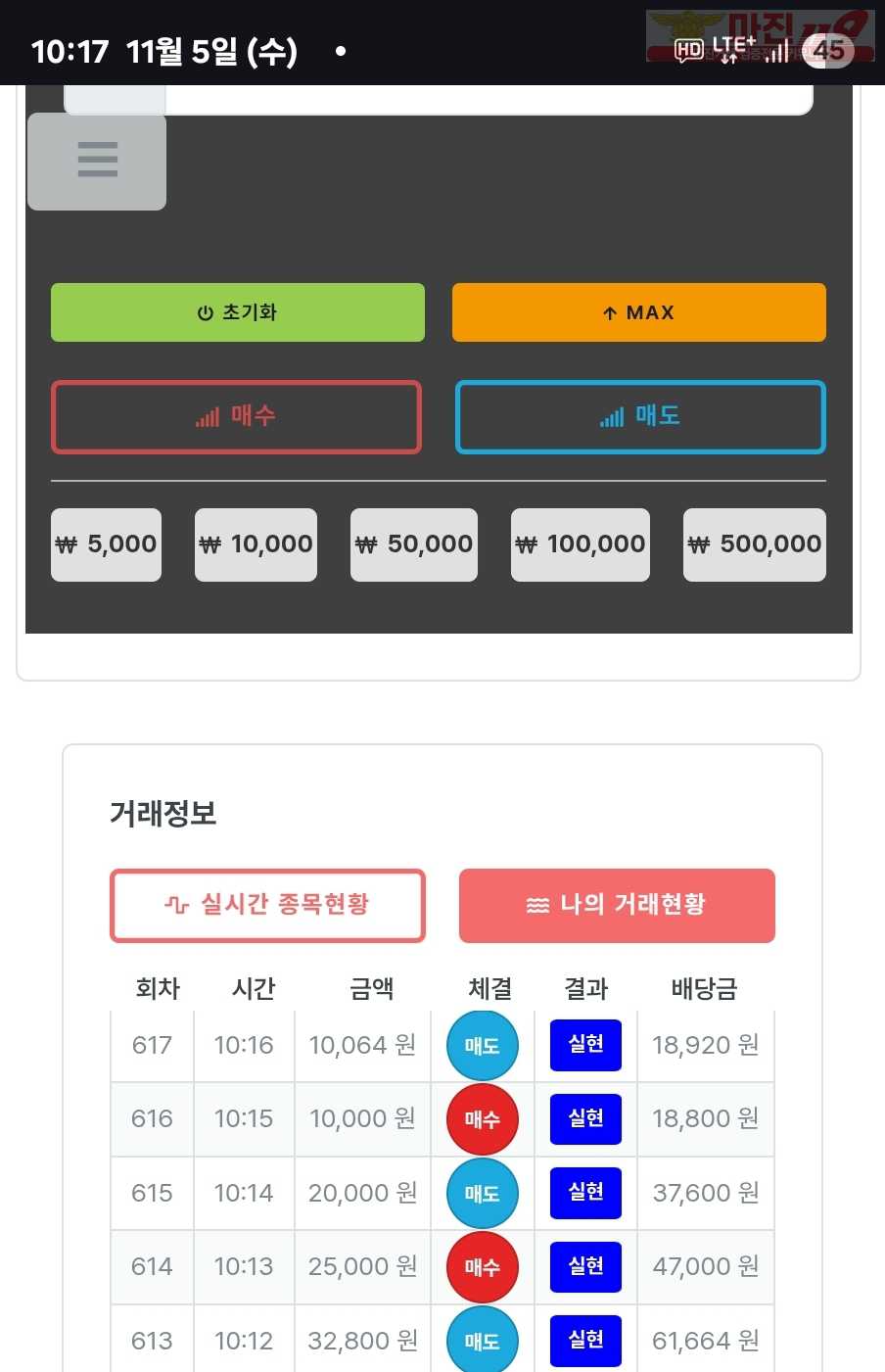Set the amount with the MAX button
The width and height of the screenshot is (885, 1372).
pos(638,312)
